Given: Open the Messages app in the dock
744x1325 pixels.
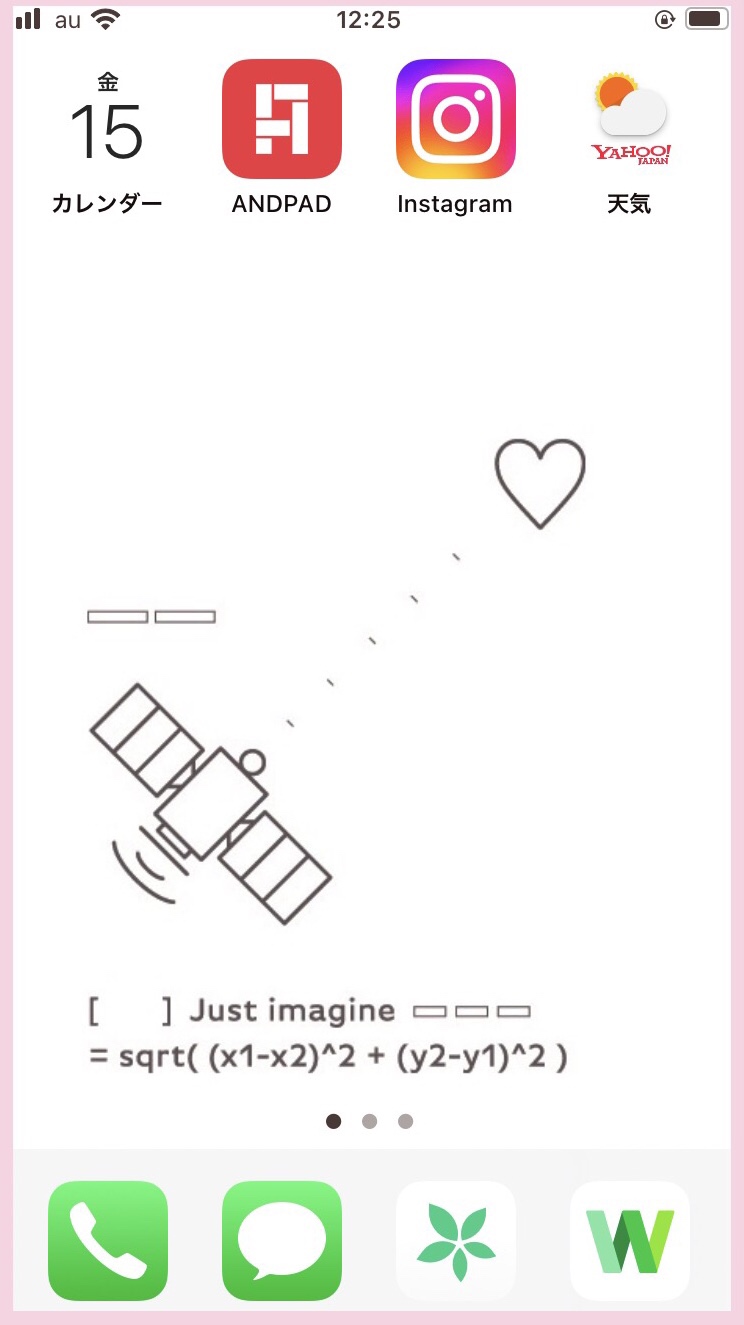Looking at the screenshot, I should pos(282,1241).
